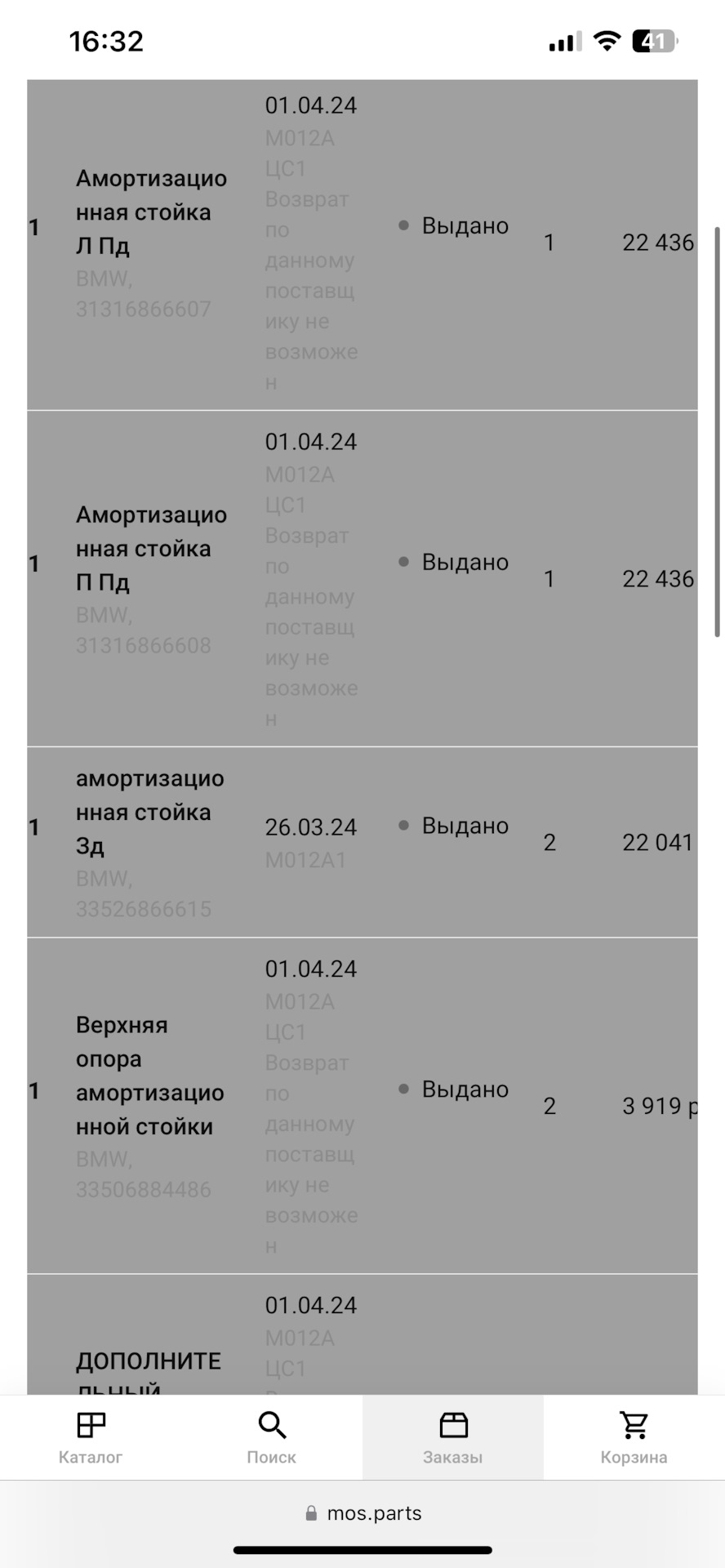Tap the mos.parts address bar

click(x=362, y=1513)
